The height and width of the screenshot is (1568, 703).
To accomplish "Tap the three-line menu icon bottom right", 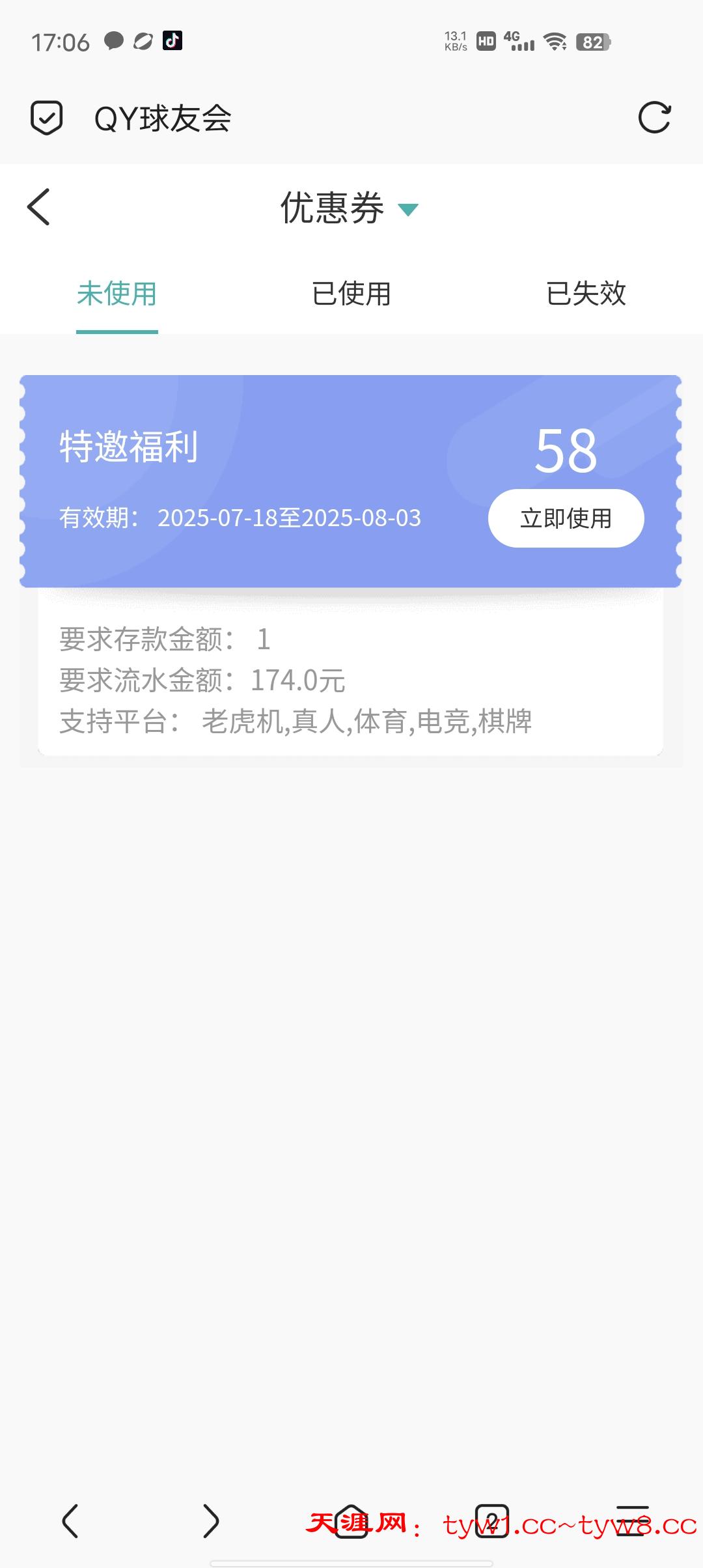I will (631, 1517).
